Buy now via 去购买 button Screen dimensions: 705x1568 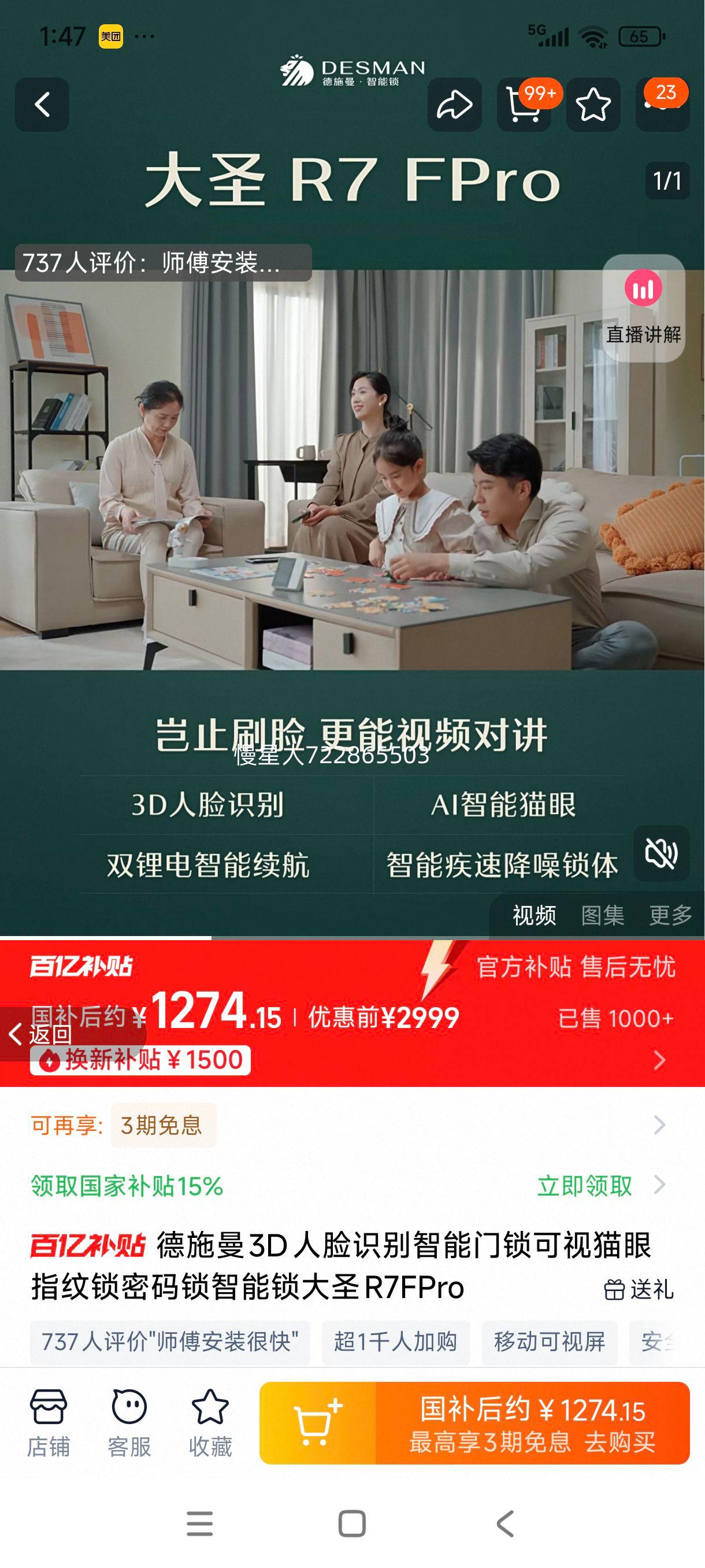[x=532, y=1422]
